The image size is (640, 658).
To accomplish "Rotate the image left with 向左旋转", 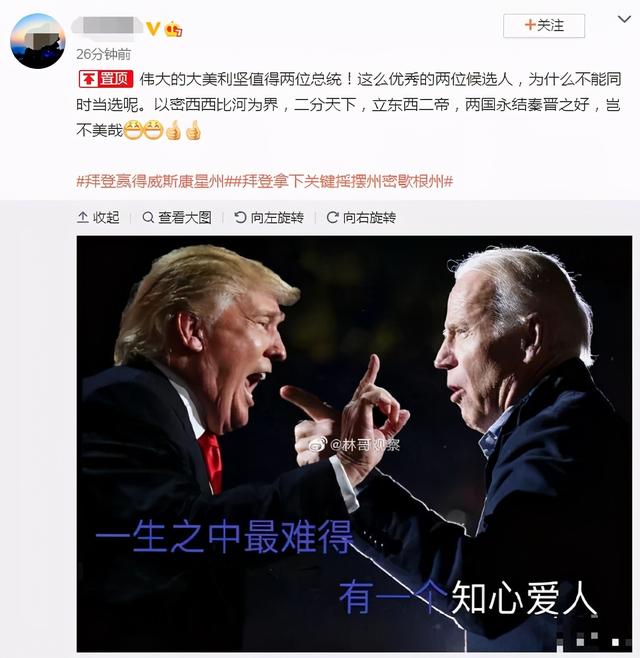I will [x=268, y=217].
